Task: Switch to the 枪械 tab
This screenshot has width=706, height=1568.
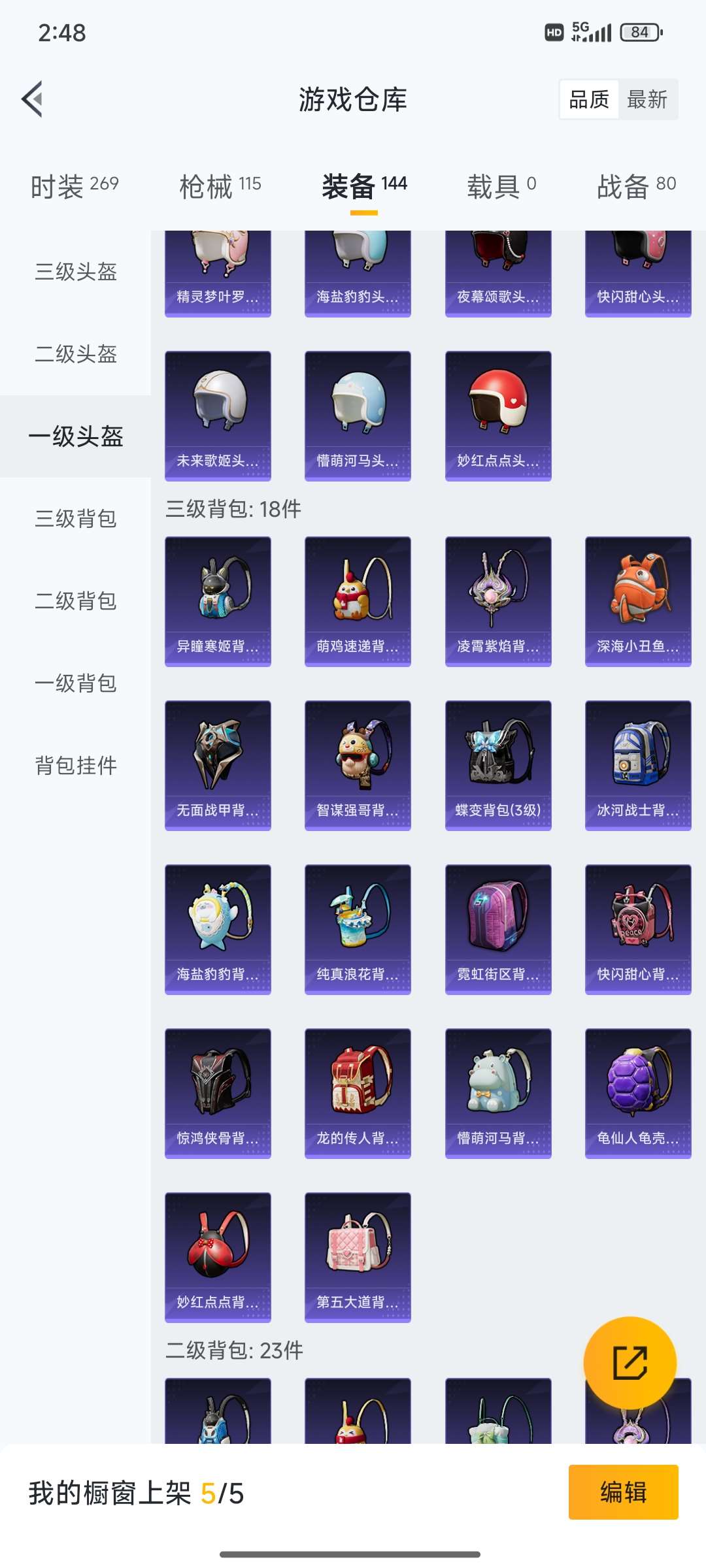Action: pyautogui.click(x=220, y=186)
